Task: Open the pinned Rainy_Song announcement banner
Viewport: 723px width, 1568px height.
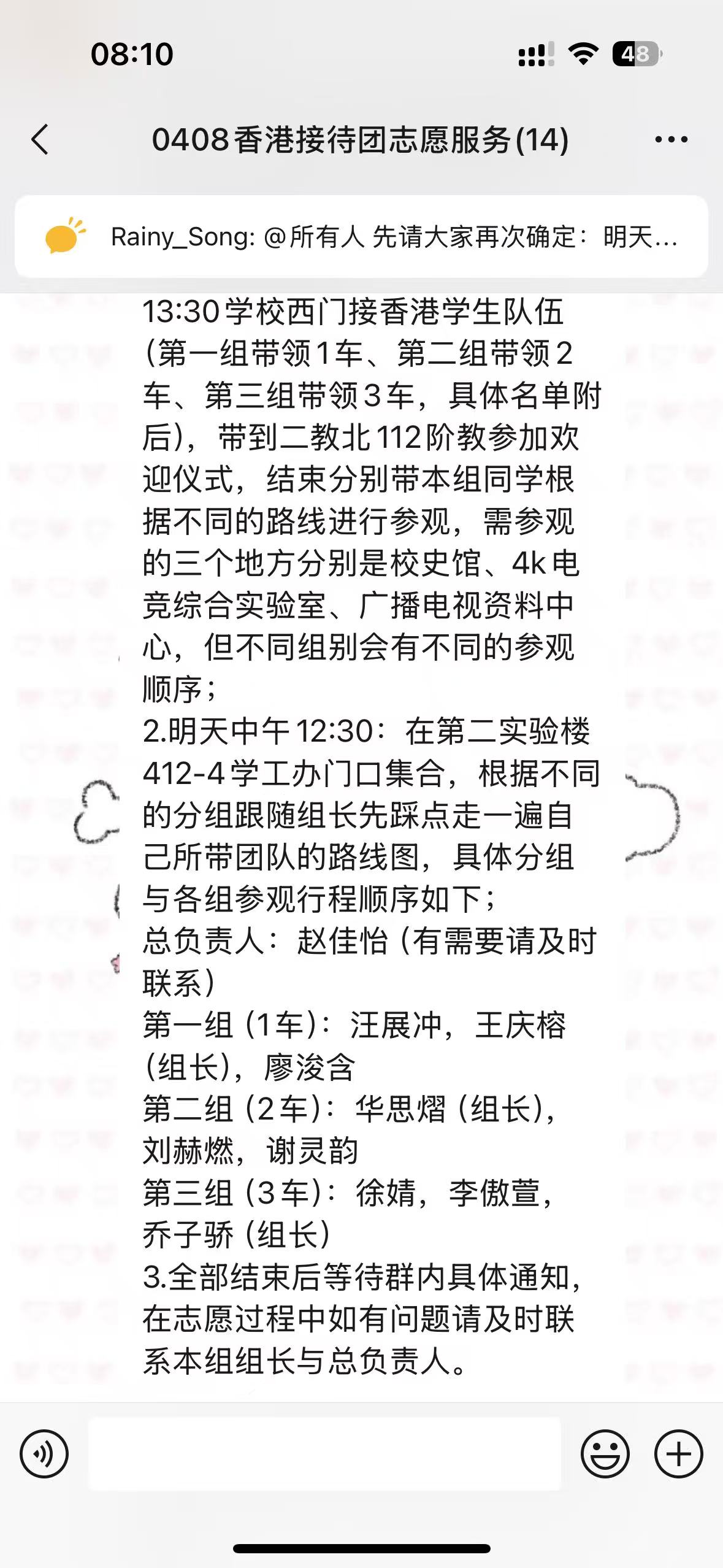Action: 361,237
